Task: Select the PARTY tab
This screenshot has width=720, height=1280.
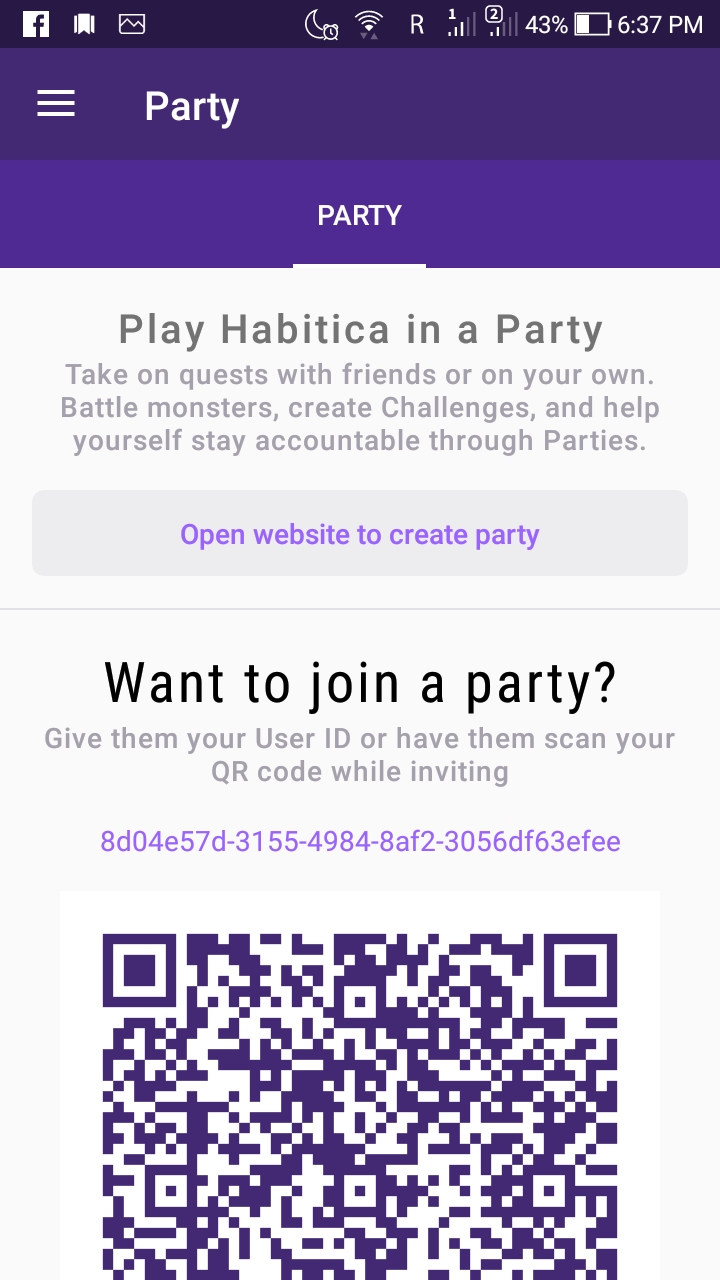Action: pyautogui.click(x=359, y=215)
